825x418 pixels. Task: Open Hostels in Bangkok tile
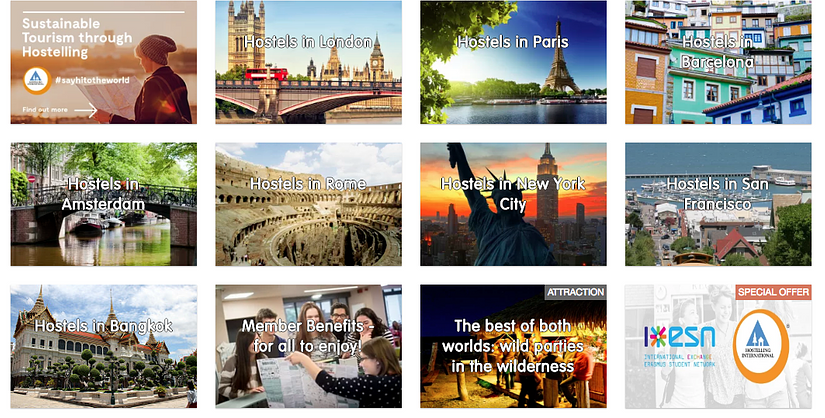click(x=103, y=346)
